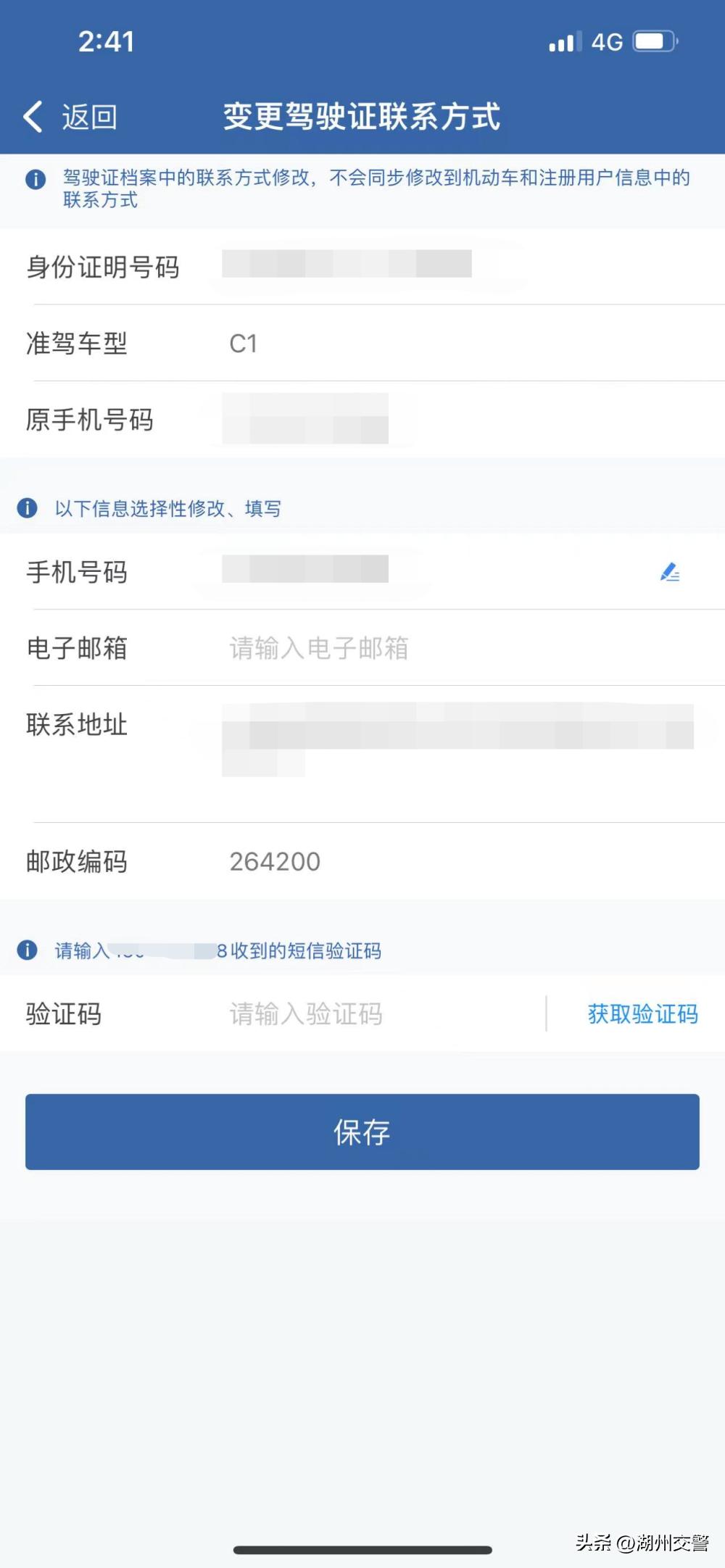
Task: Tap the 手机号码 phone number field
Action: (x=304, y=573)
